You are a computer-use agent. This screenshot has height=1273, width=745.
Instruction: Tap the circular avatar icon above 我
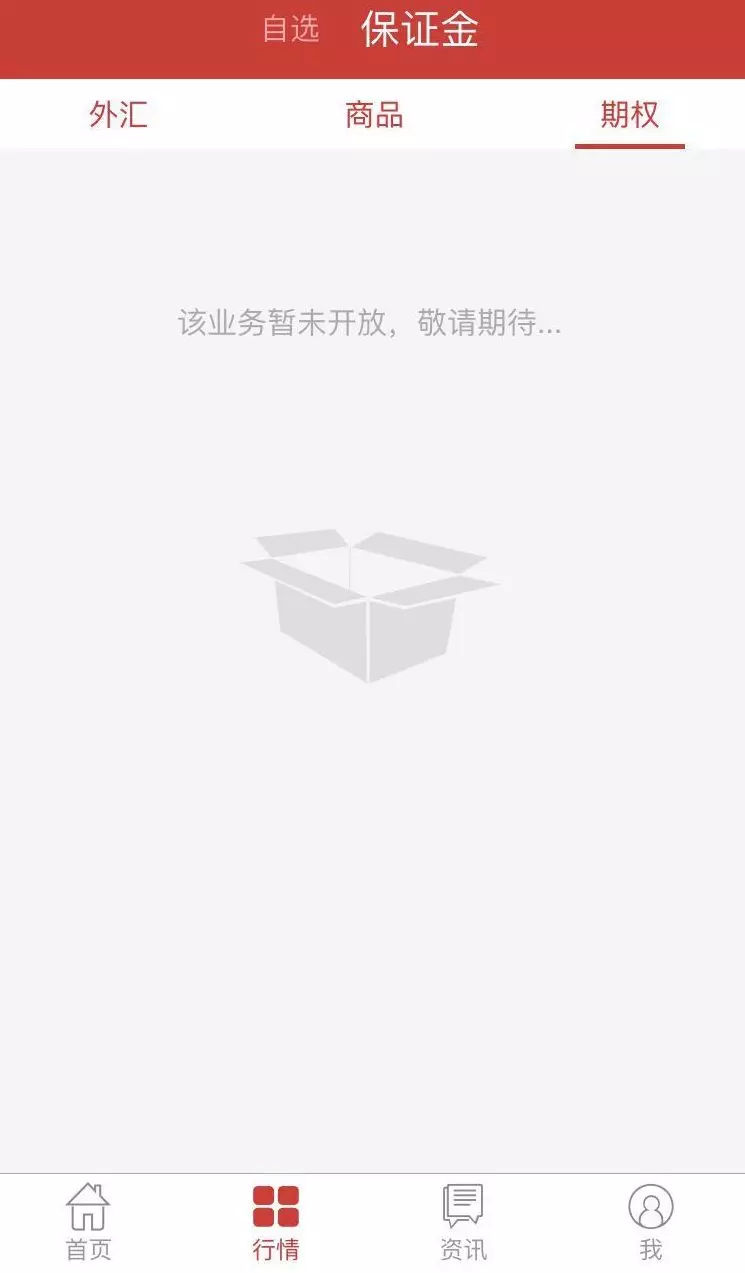click(x=650, y=1205)
